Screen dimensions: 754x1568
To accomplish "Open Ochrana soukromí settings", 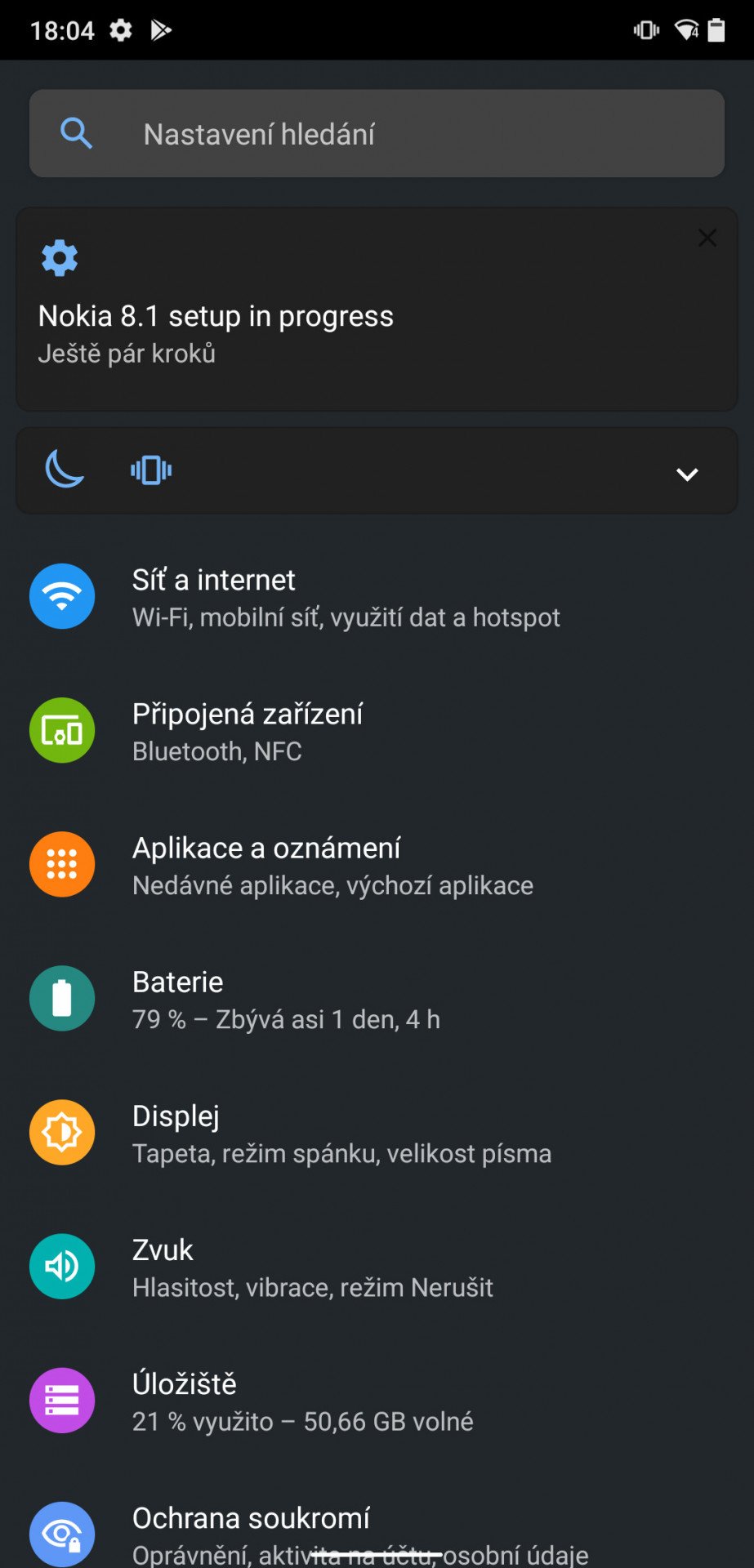I will 377,1527.
